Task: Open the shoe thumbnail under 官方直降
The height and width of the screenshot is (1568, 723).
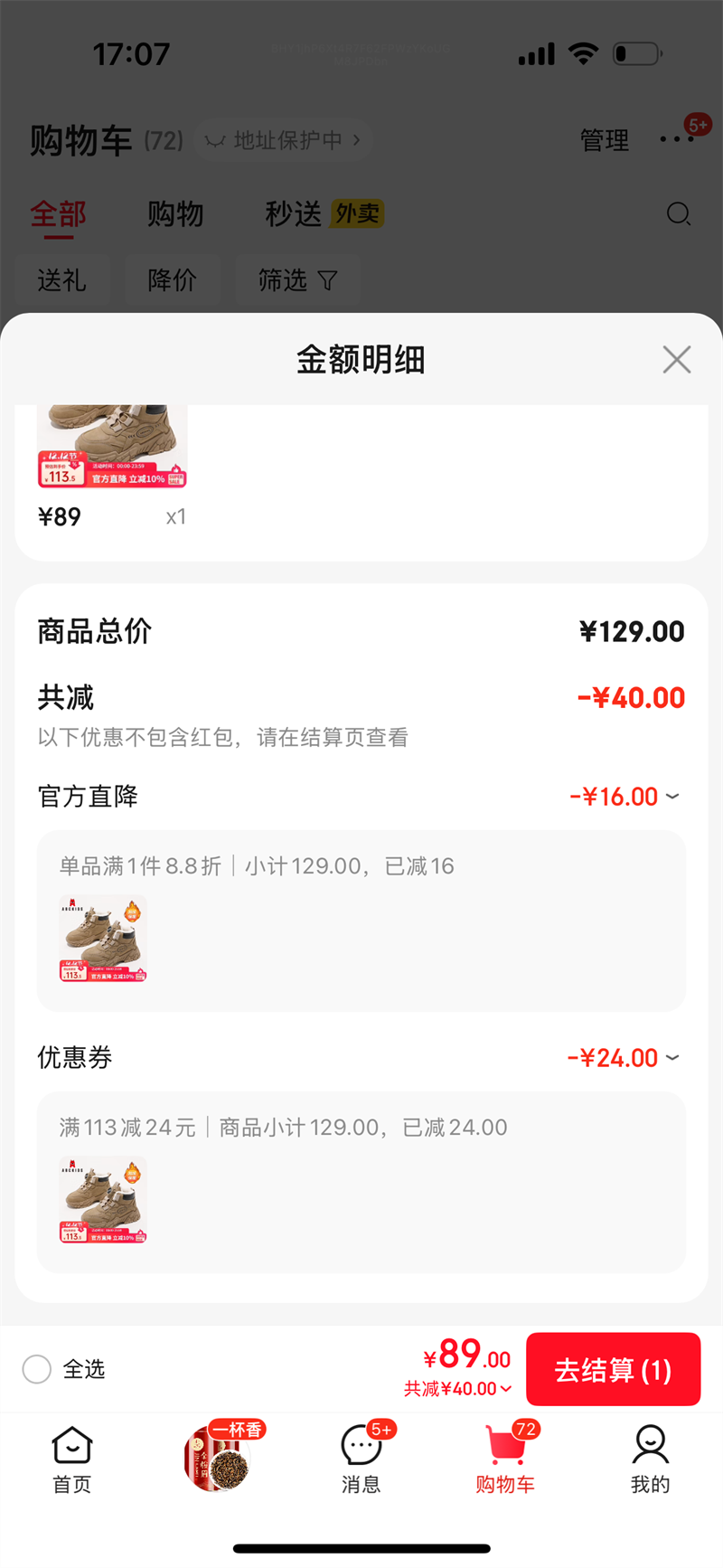Action: tap(103, 939)
